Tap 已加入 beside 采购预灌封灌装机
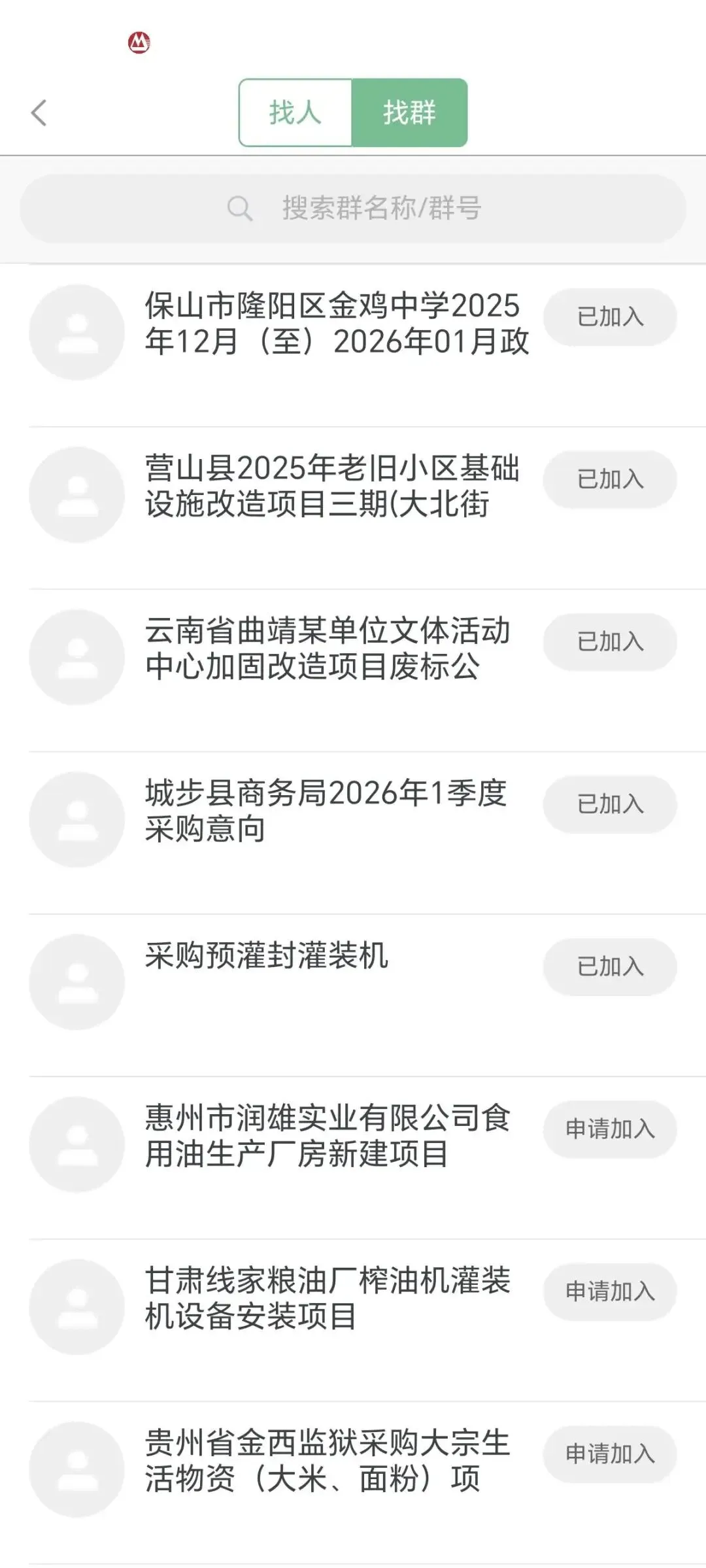The height and width of the screenshot is (1568, 706). pyautogui.click(x=609, y=966)
